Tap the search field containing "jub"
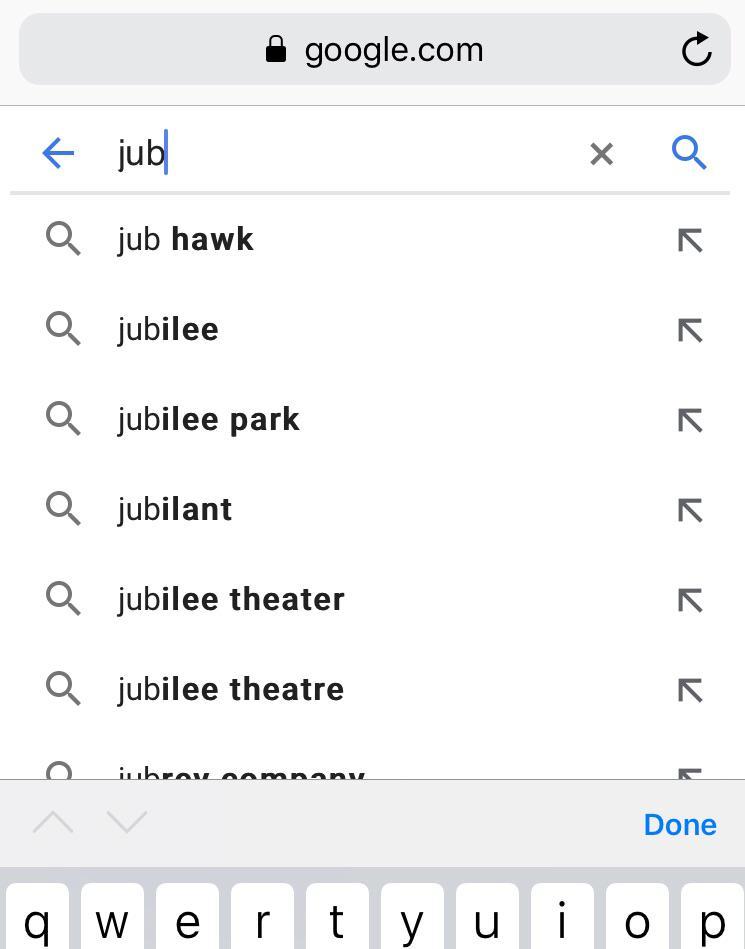 coord(340,153)
